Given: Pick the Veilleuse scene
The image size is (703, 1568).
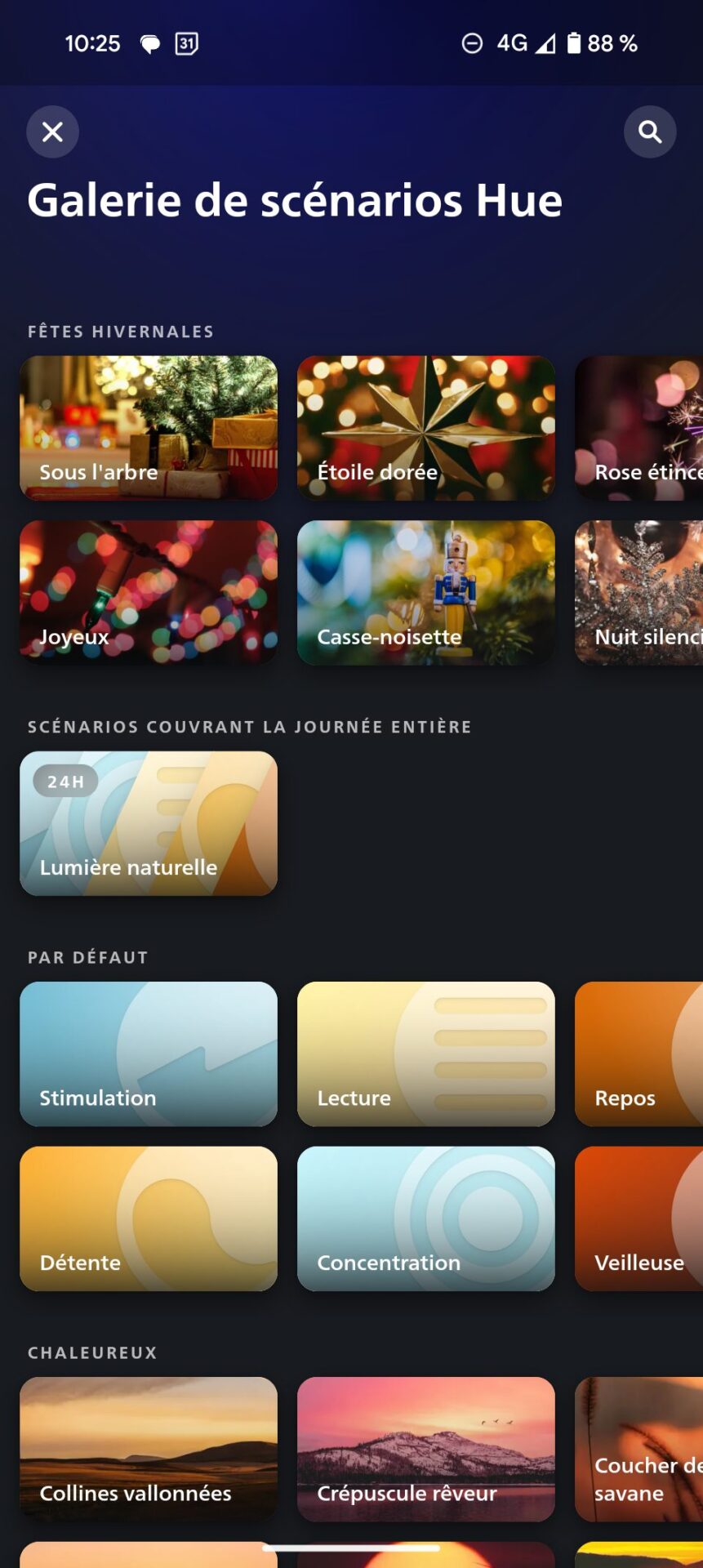Looking at the screenshot, I should tap(638, 1218).
